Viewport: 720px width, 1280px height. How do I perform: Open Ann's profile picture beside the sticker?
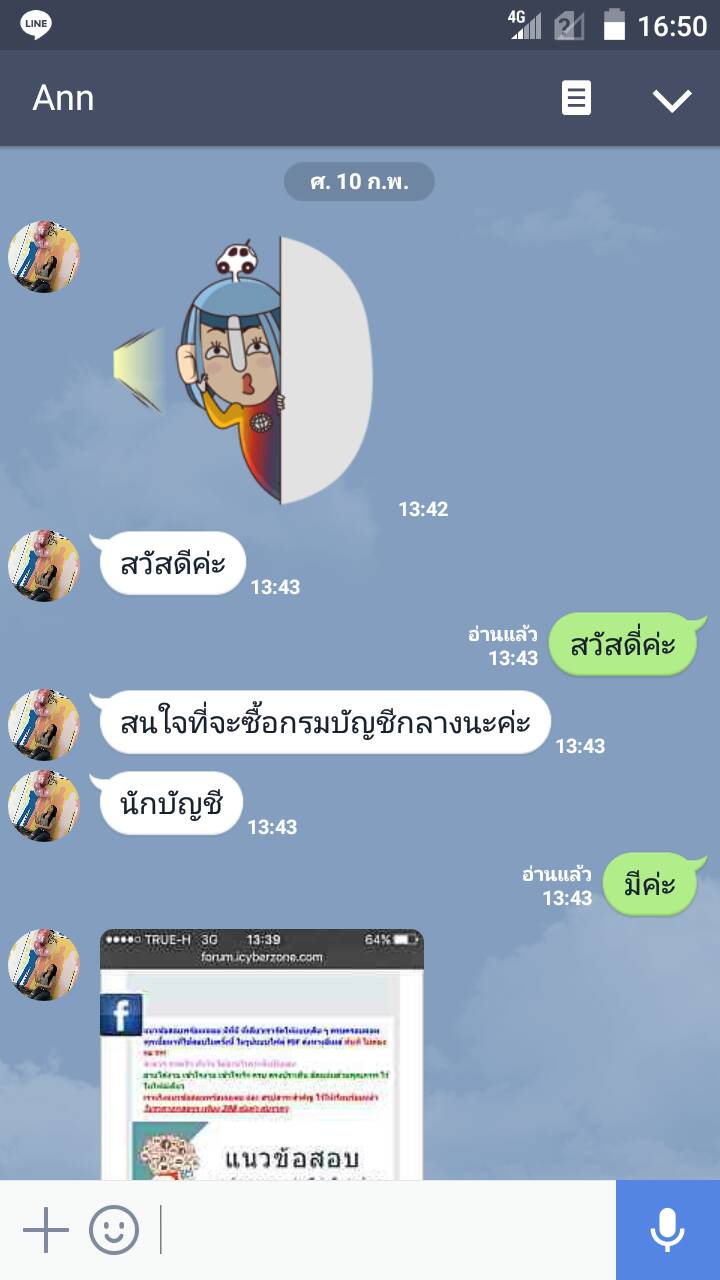click(43, 257)
